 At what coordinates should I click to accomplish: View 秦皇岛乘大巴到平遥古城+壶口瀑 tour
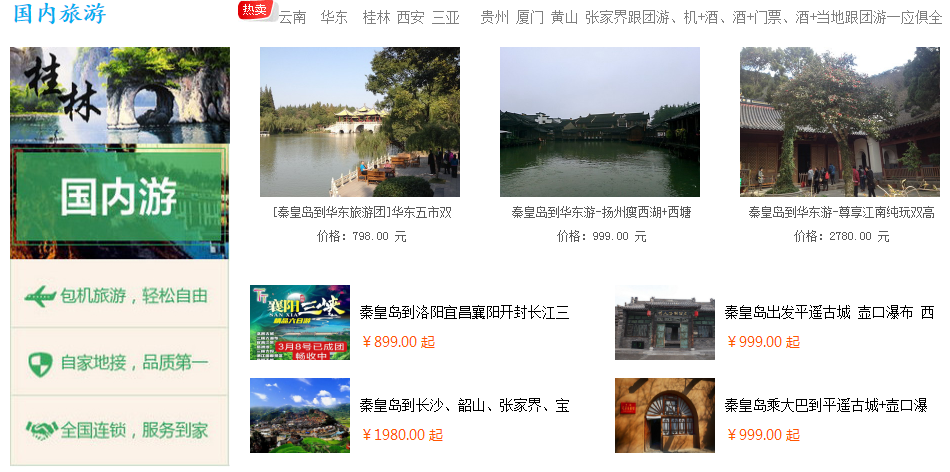826,405
